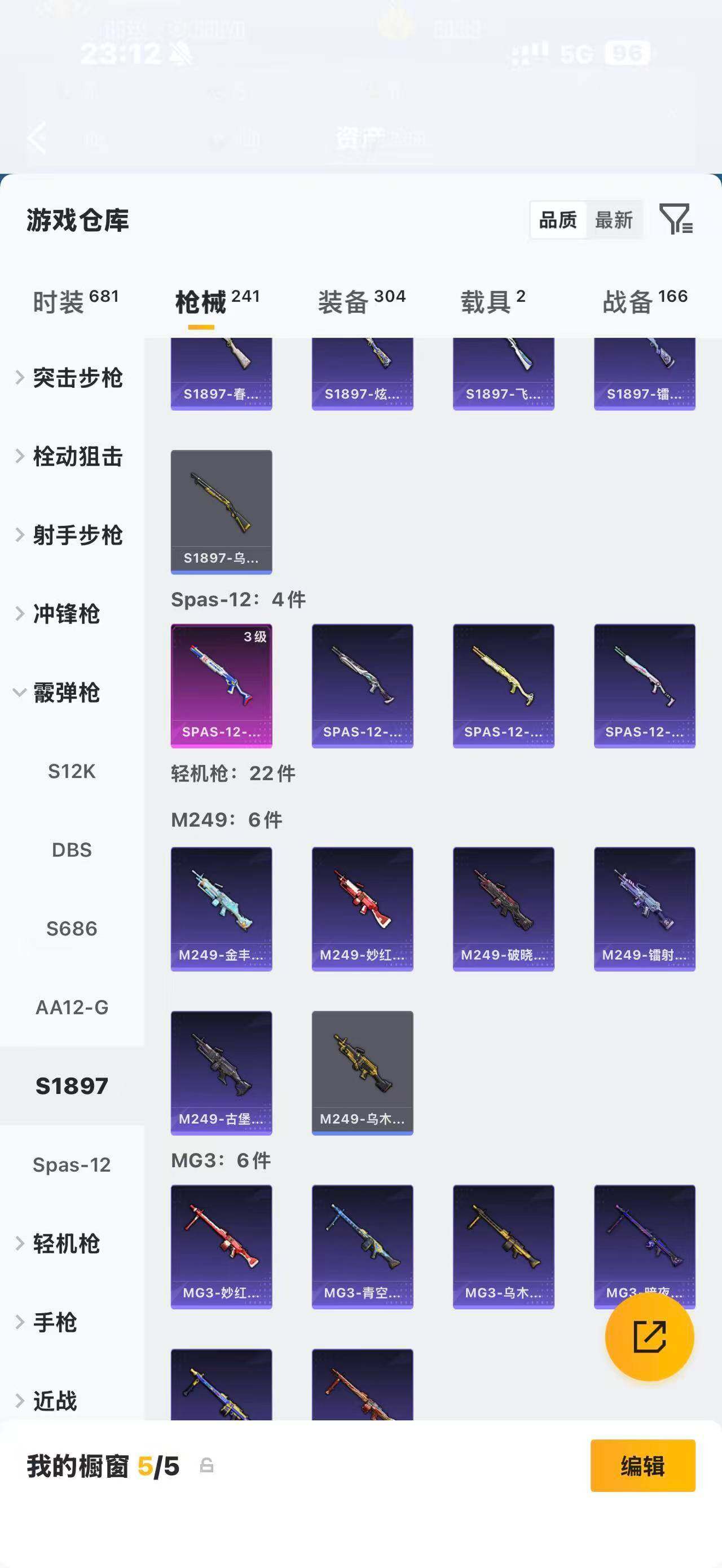Open the filter funnel icon
Viewport: 722px width, 1568px height.
coord(676,219)
